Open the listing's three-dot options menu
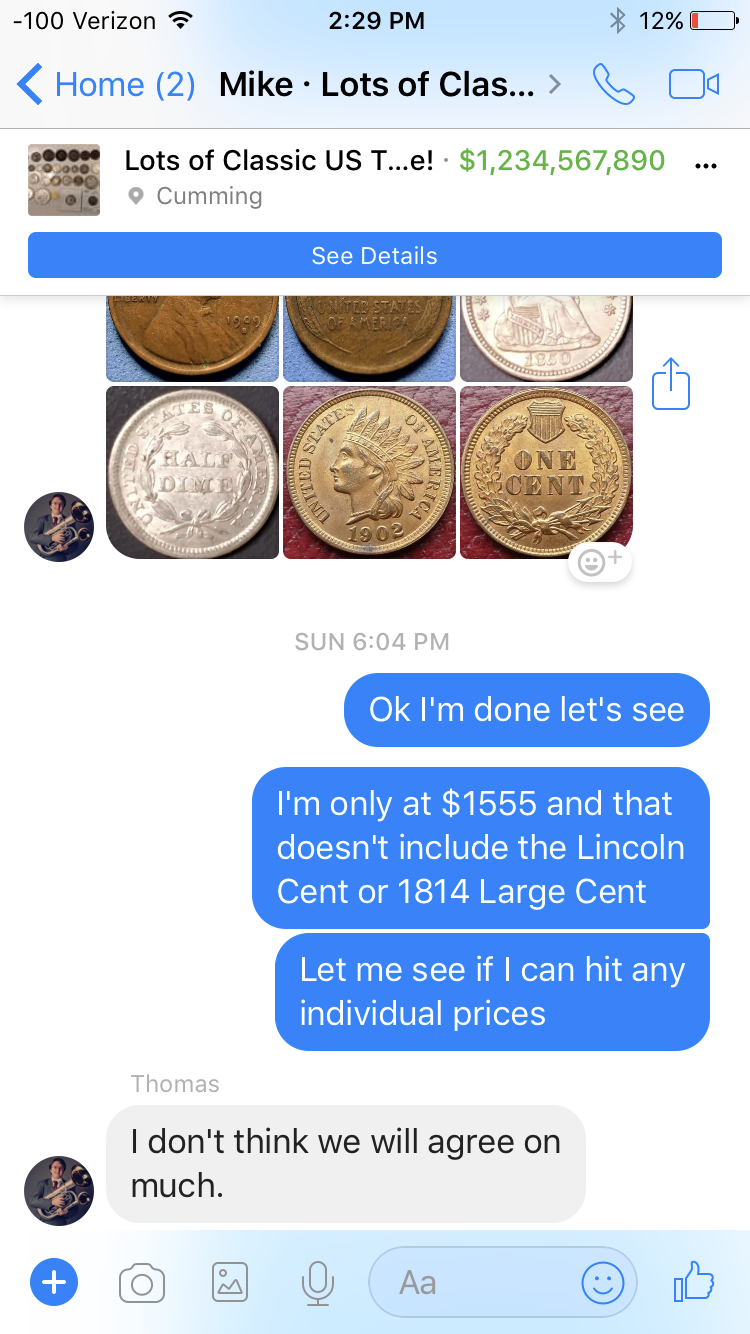 coord(705,165)
